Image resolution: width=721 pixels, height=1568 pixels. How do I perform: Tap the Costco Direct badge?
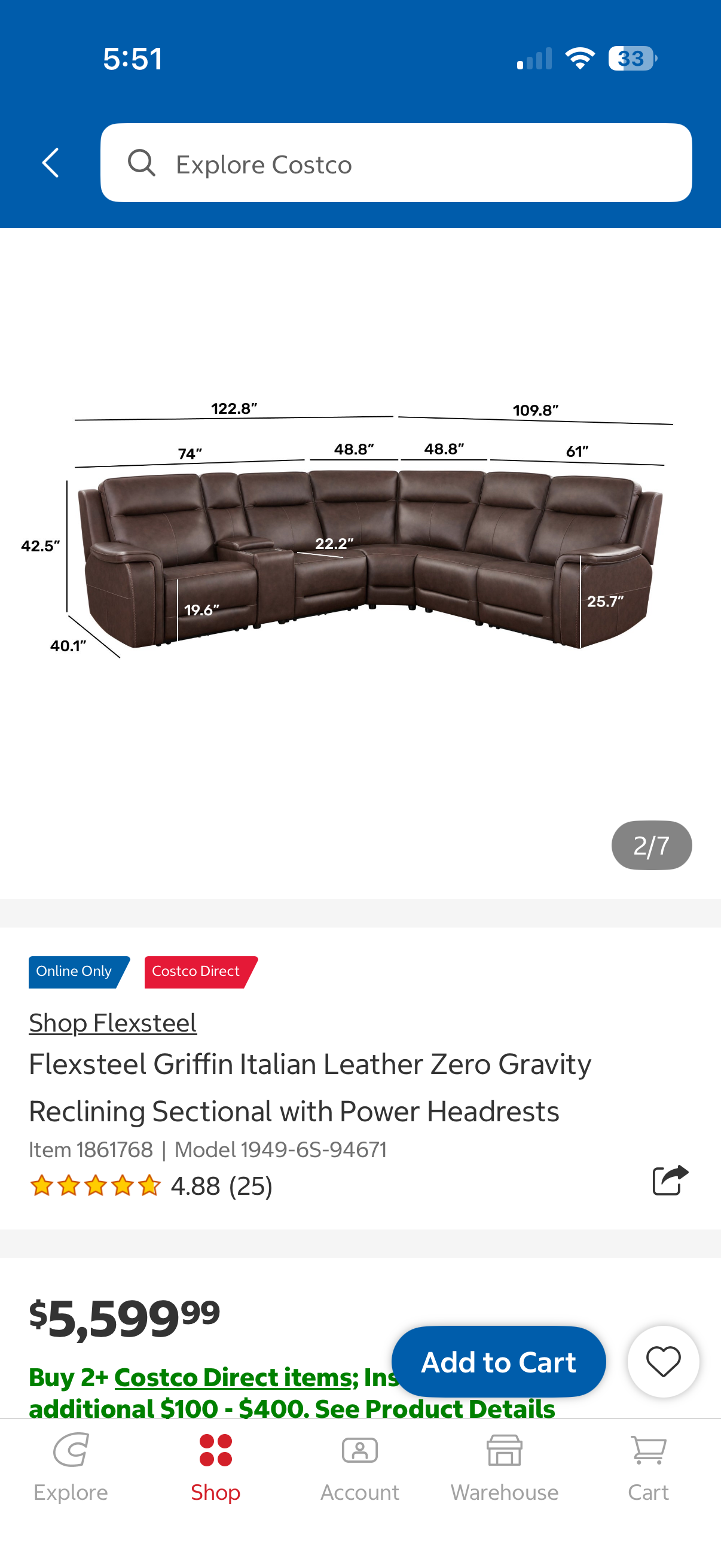click(196, 971)
